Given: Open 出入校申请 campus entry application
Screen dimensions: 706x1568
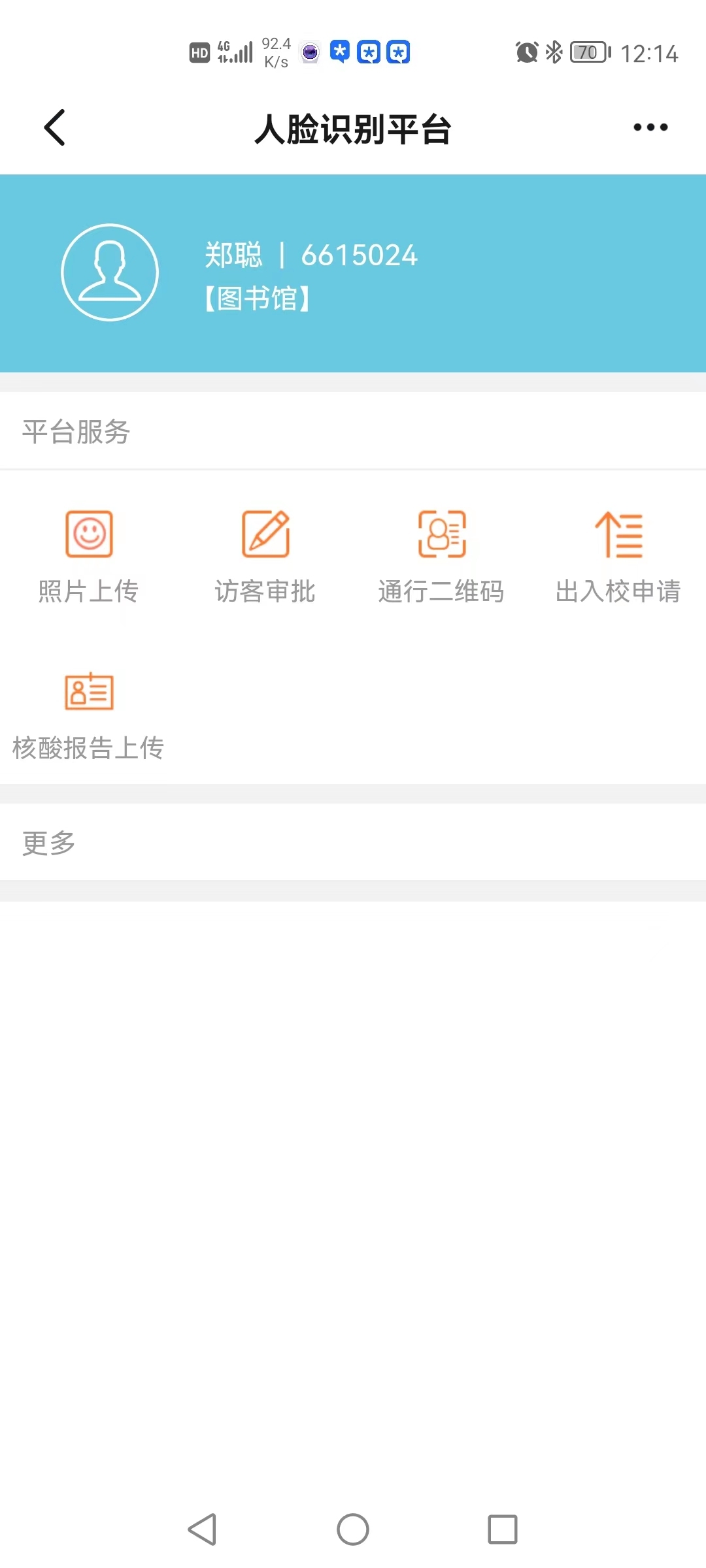Looking at the screenshot, I should pyautogui.click(x=618, y=556).
